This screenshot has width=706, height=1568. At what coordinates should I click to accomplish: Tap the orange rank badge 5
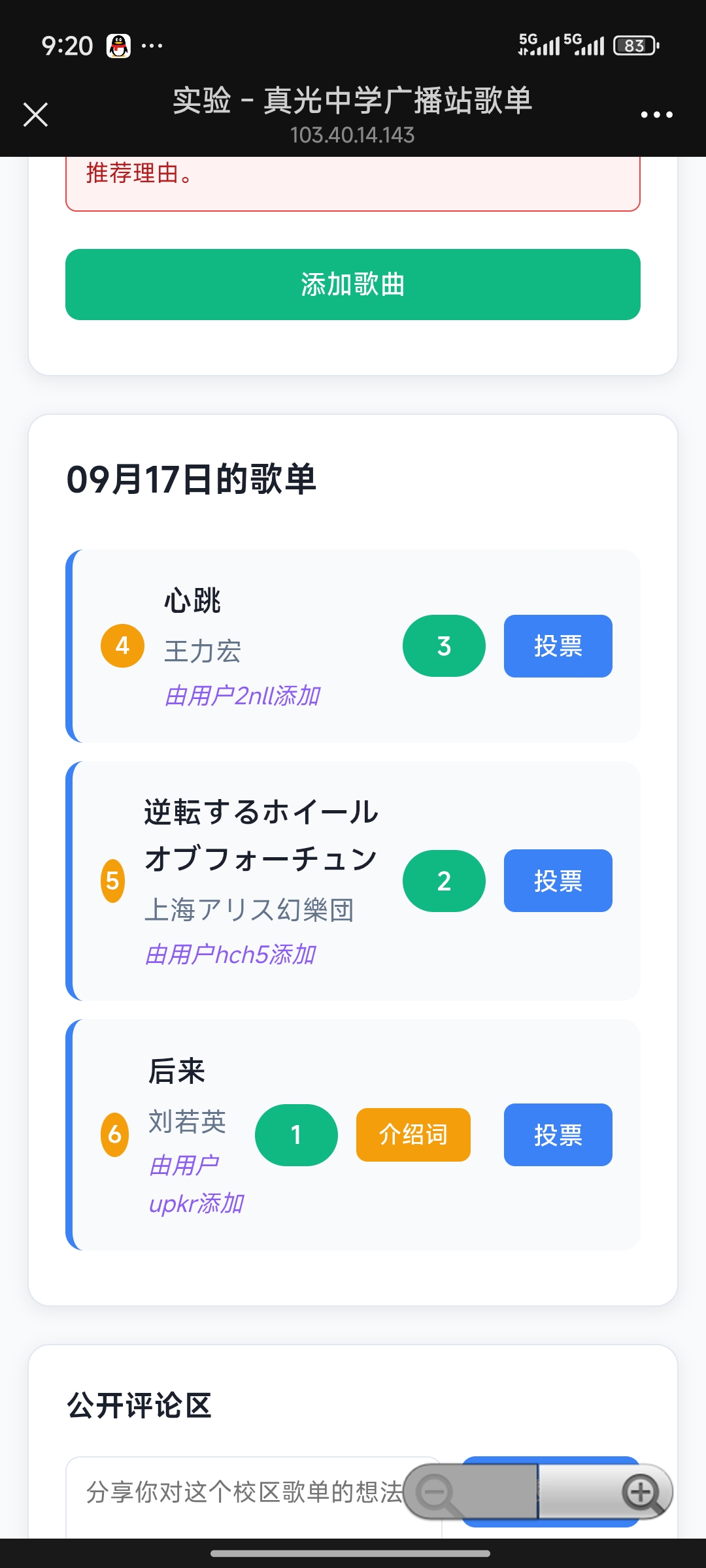pos(113,881)
